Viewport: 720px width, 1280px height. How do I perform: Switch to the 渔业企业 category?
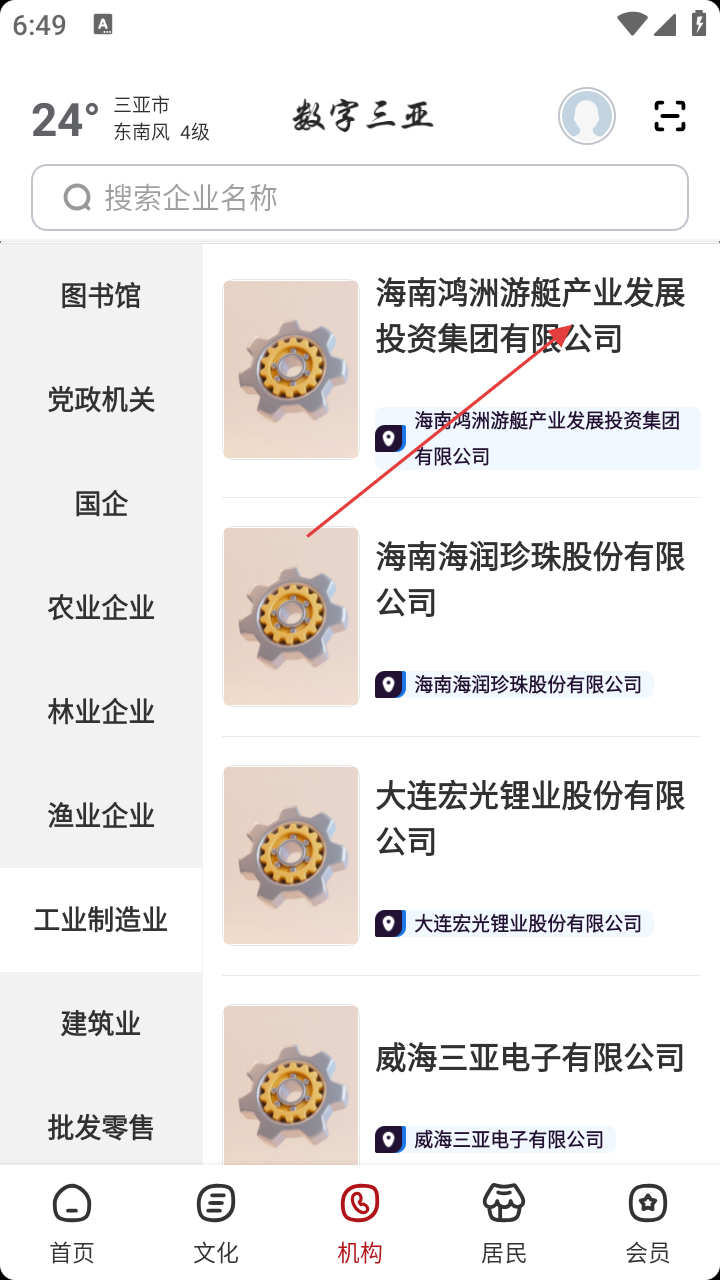click(101, 816)
